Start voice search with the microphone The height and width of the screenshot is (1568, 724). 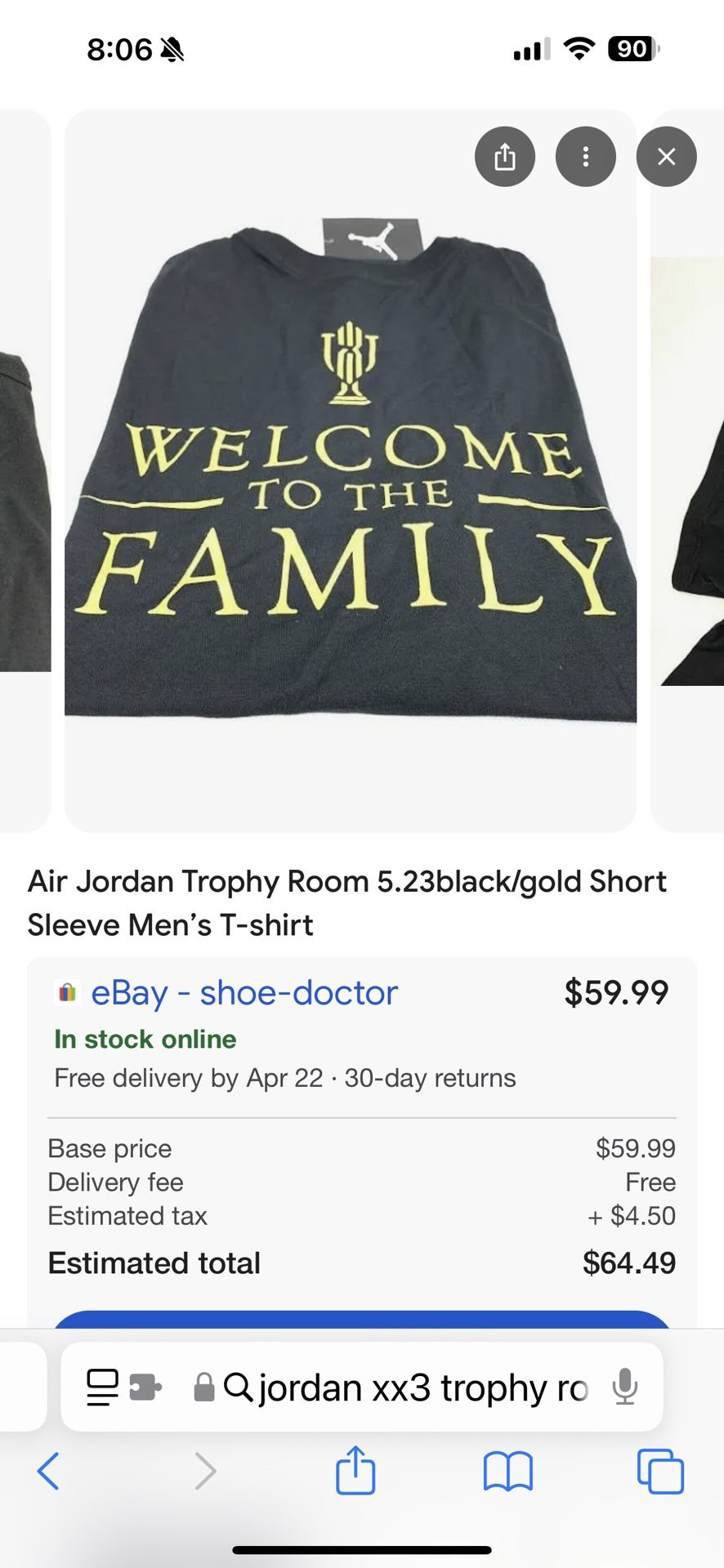pyautogui.click(x=625, y=1387)
